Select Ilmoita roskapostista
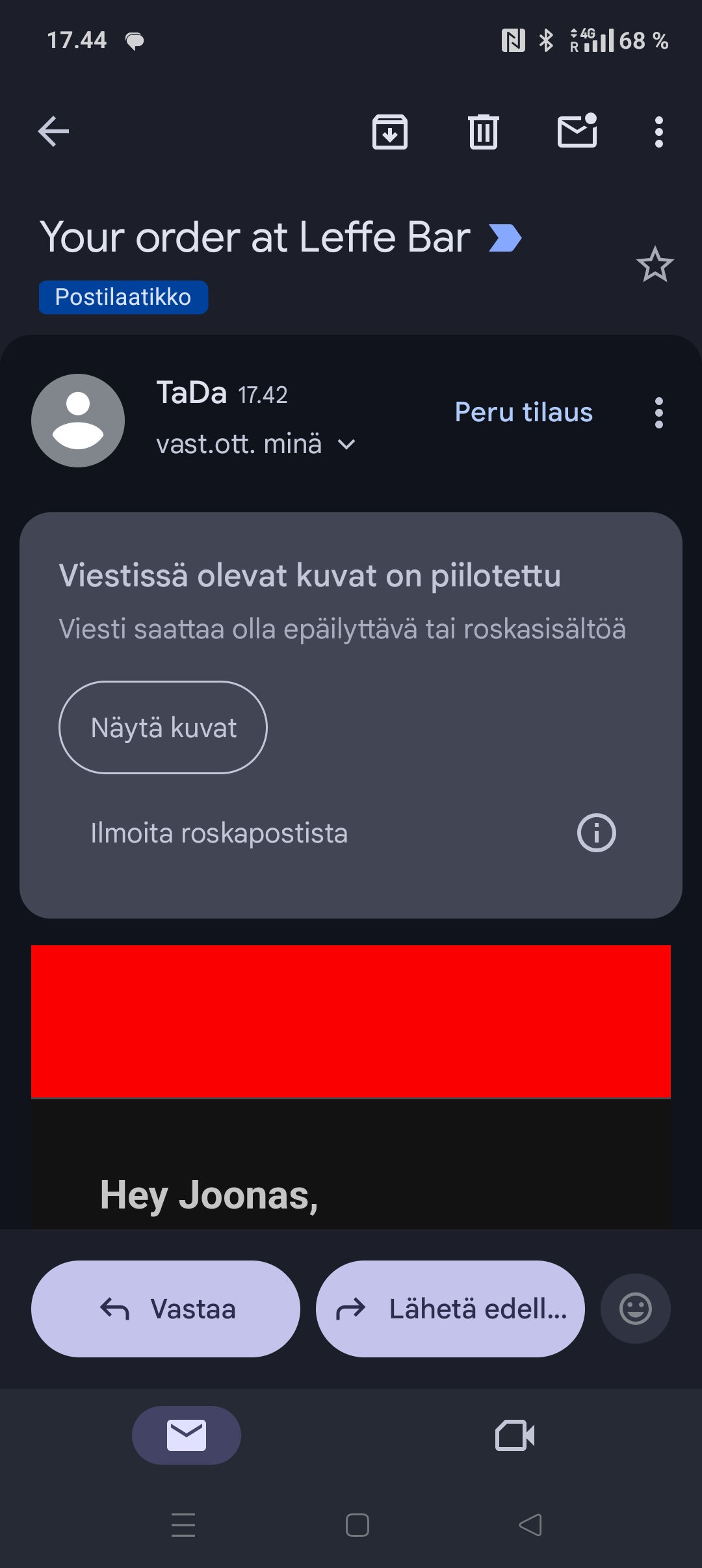 [219, 833]
